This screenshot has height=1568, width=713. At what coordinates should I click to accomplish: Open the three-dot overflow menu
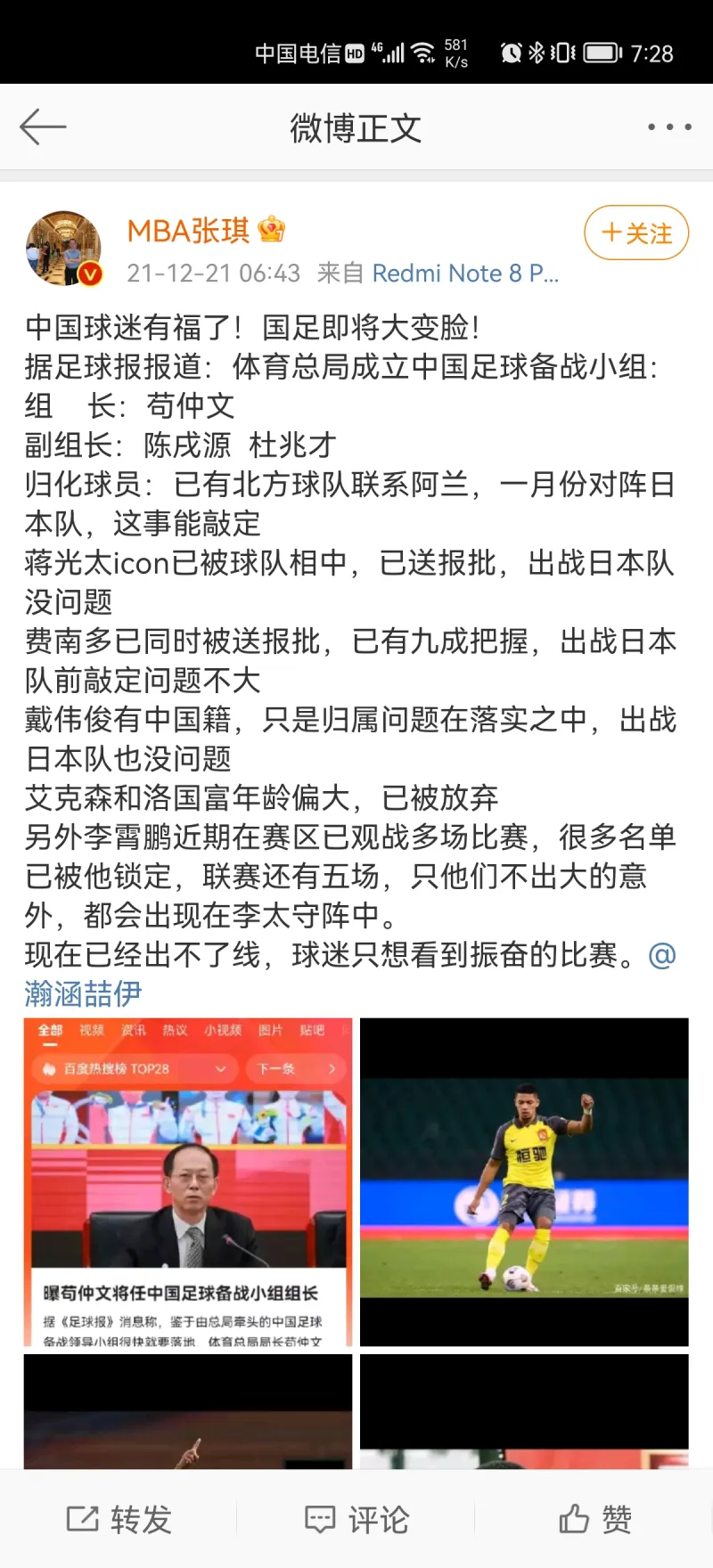[x=669, y=127]
